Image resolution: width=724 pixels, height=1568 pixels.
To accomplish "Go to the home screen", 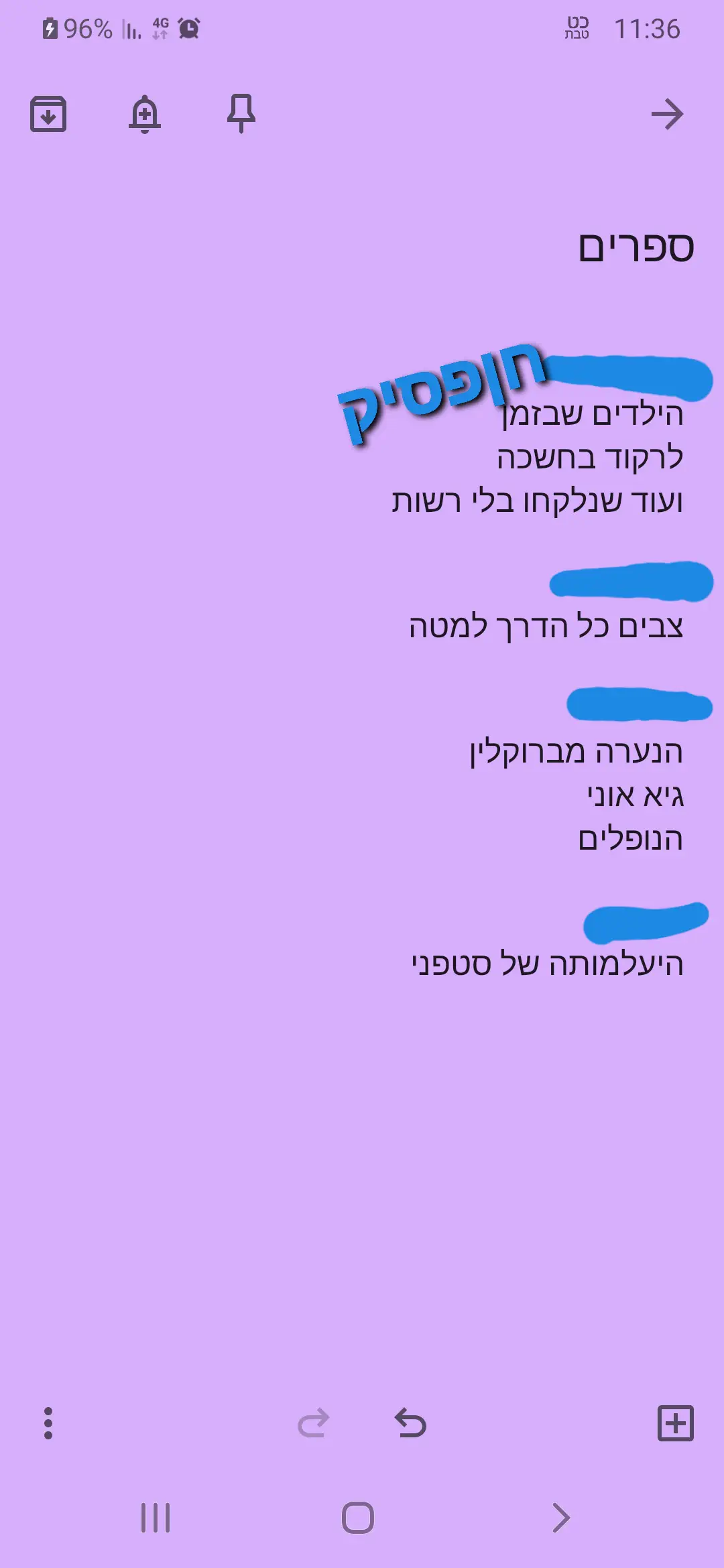I will click(358, 1518).
